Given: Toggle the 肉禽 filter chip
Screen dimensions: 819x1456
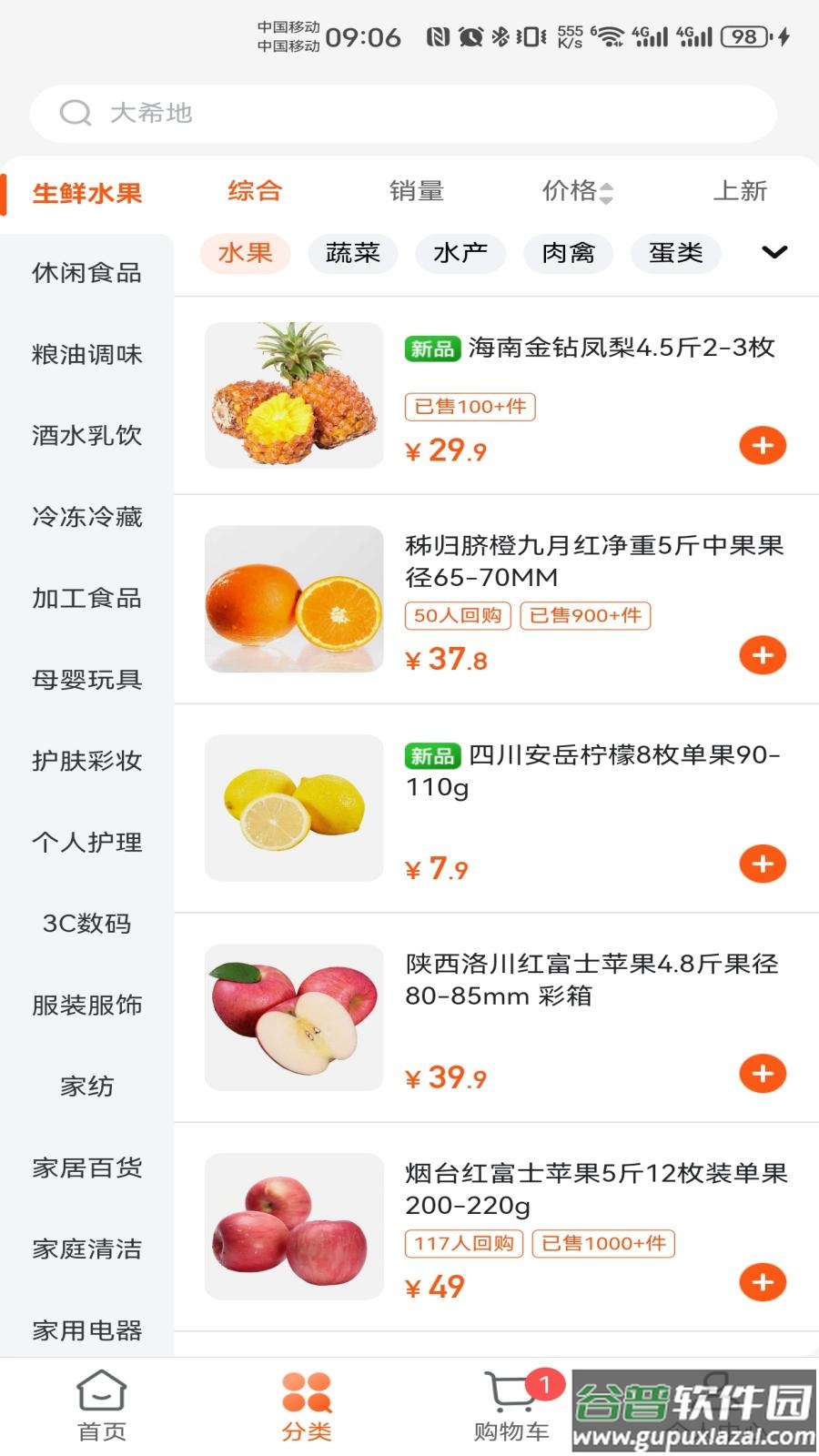Looking at the screenshot, I should [x=568, y=253].
